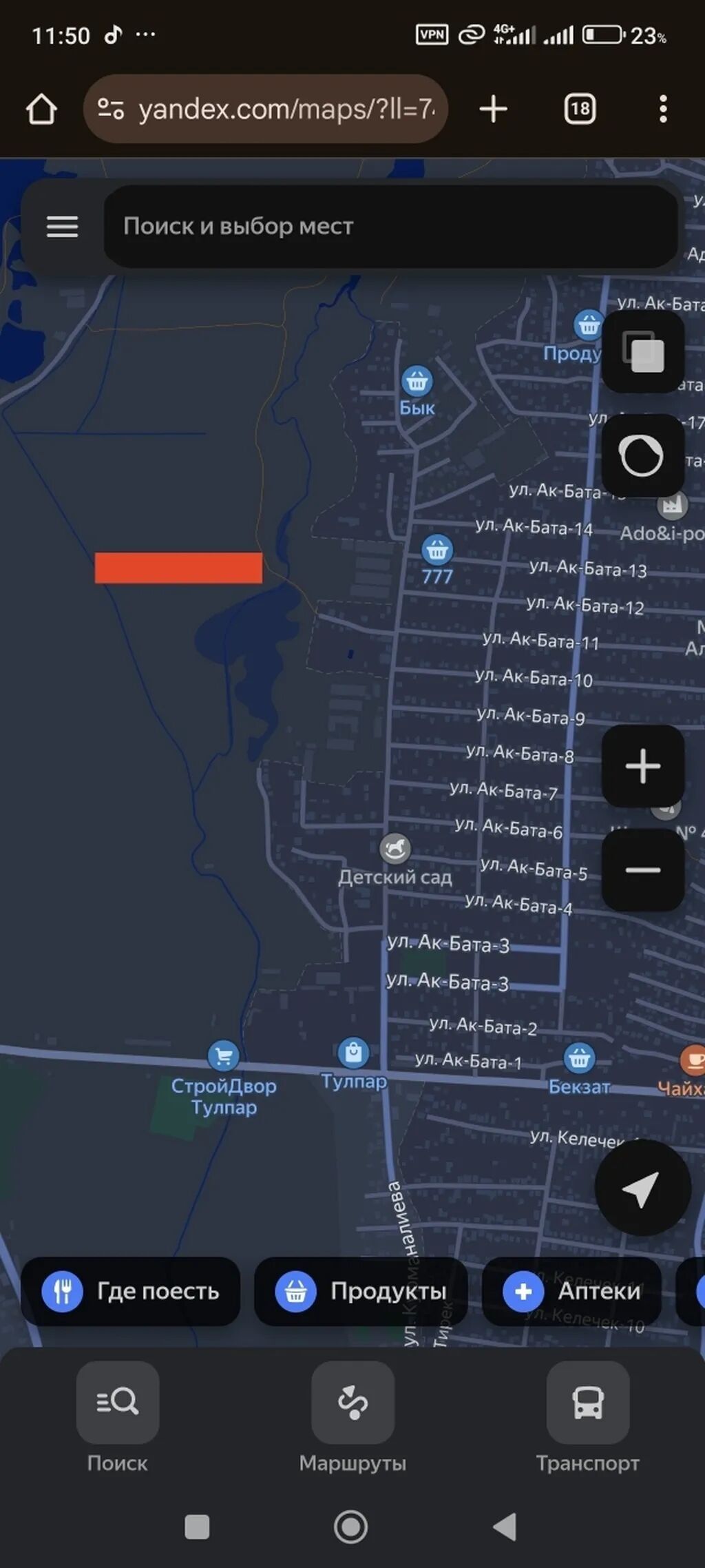Open the browser overflow menu
705x1568 pixels.
point(663,109)
